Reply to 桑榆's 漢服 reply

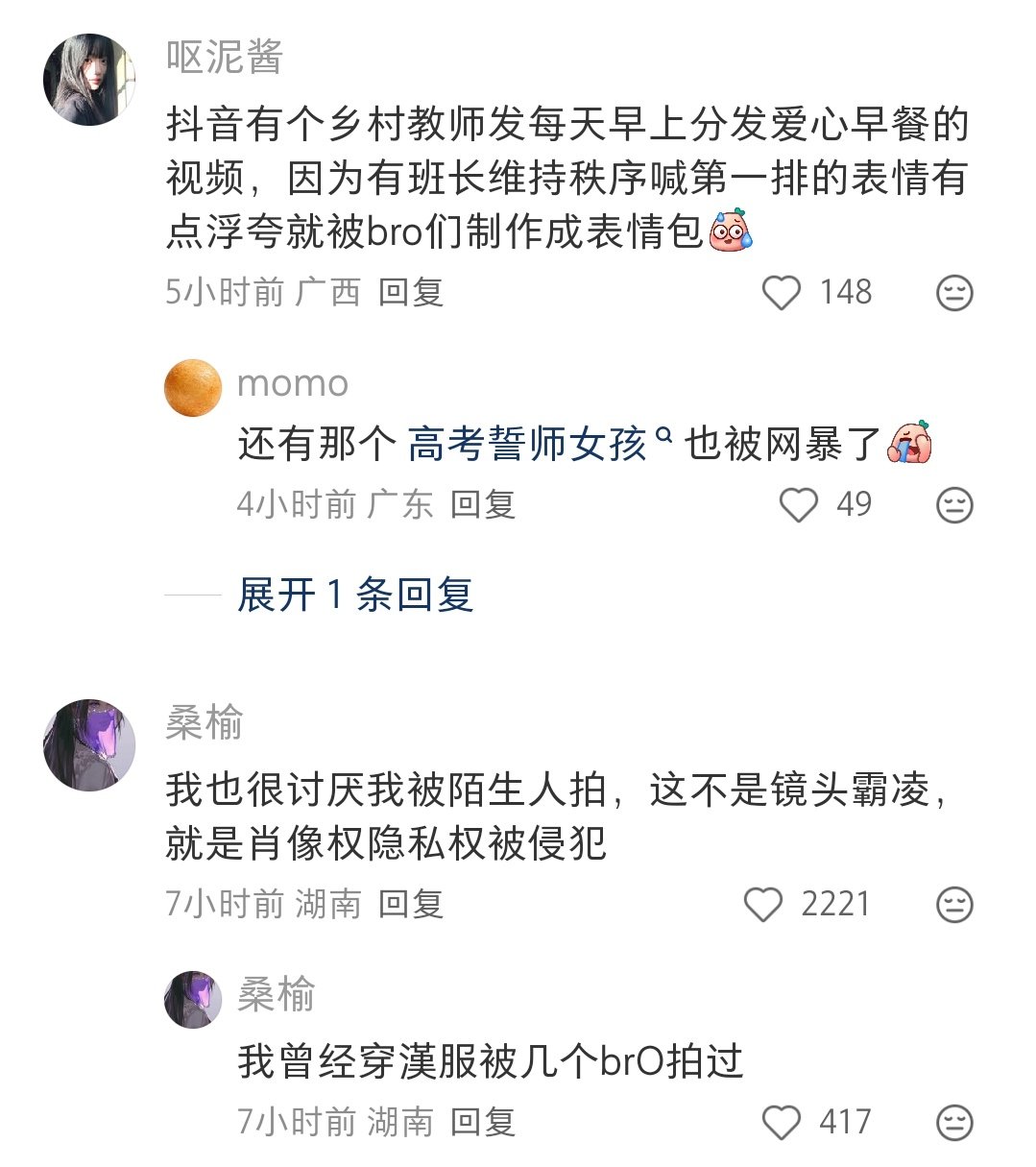click(483, 1122)
